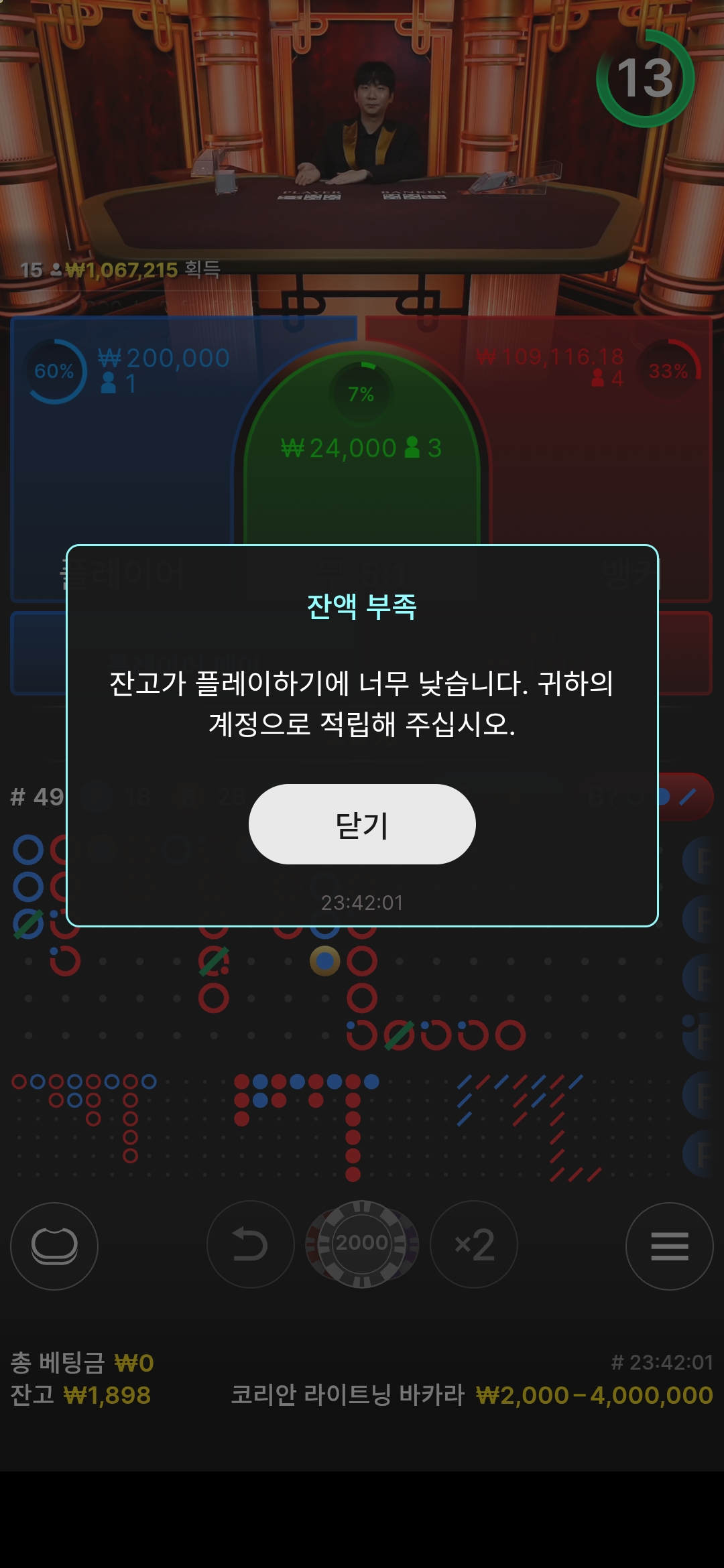Screen dimensions: 724x1568
Task: Undo the last bet
Action: pos(250,1244)
